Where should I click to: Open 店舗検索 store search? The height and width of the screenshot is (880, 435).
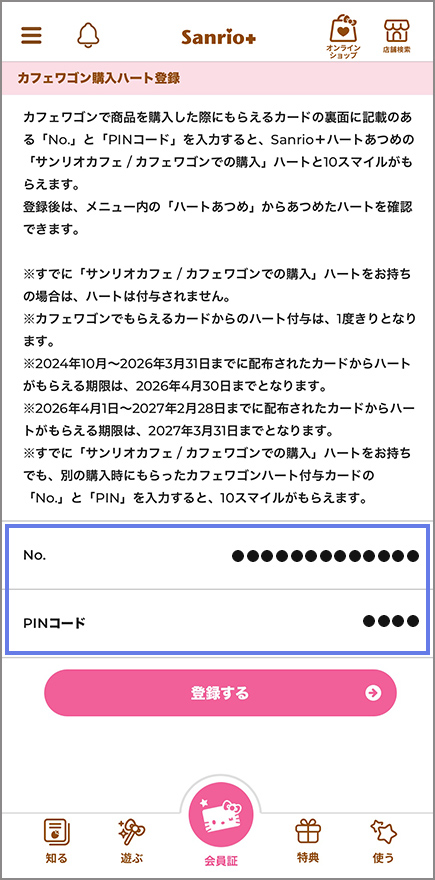(x=396, y=36)
